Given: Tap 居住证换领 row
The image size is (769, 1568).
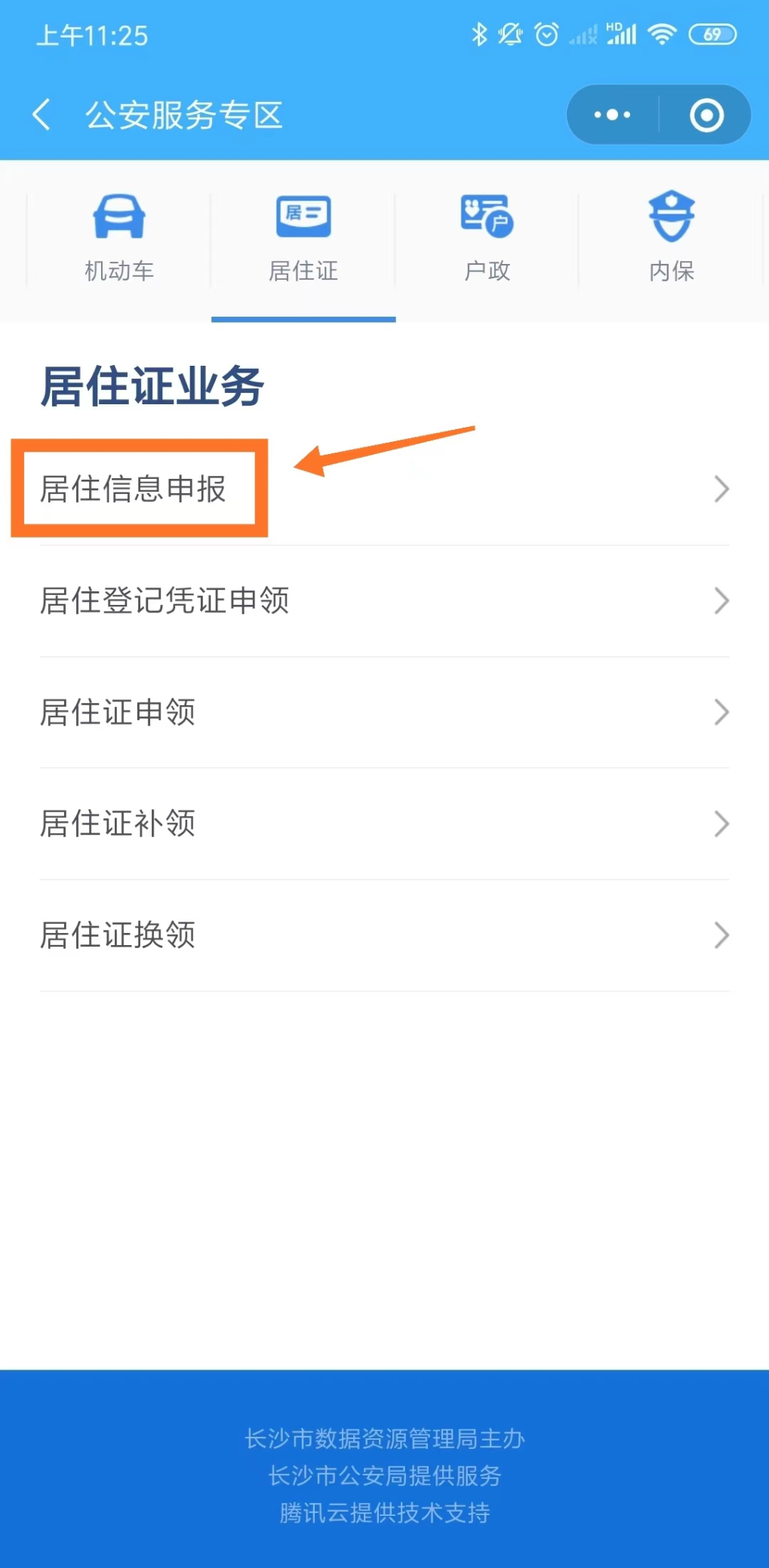Looking at the screenshot, I should (x=385, y=936).
